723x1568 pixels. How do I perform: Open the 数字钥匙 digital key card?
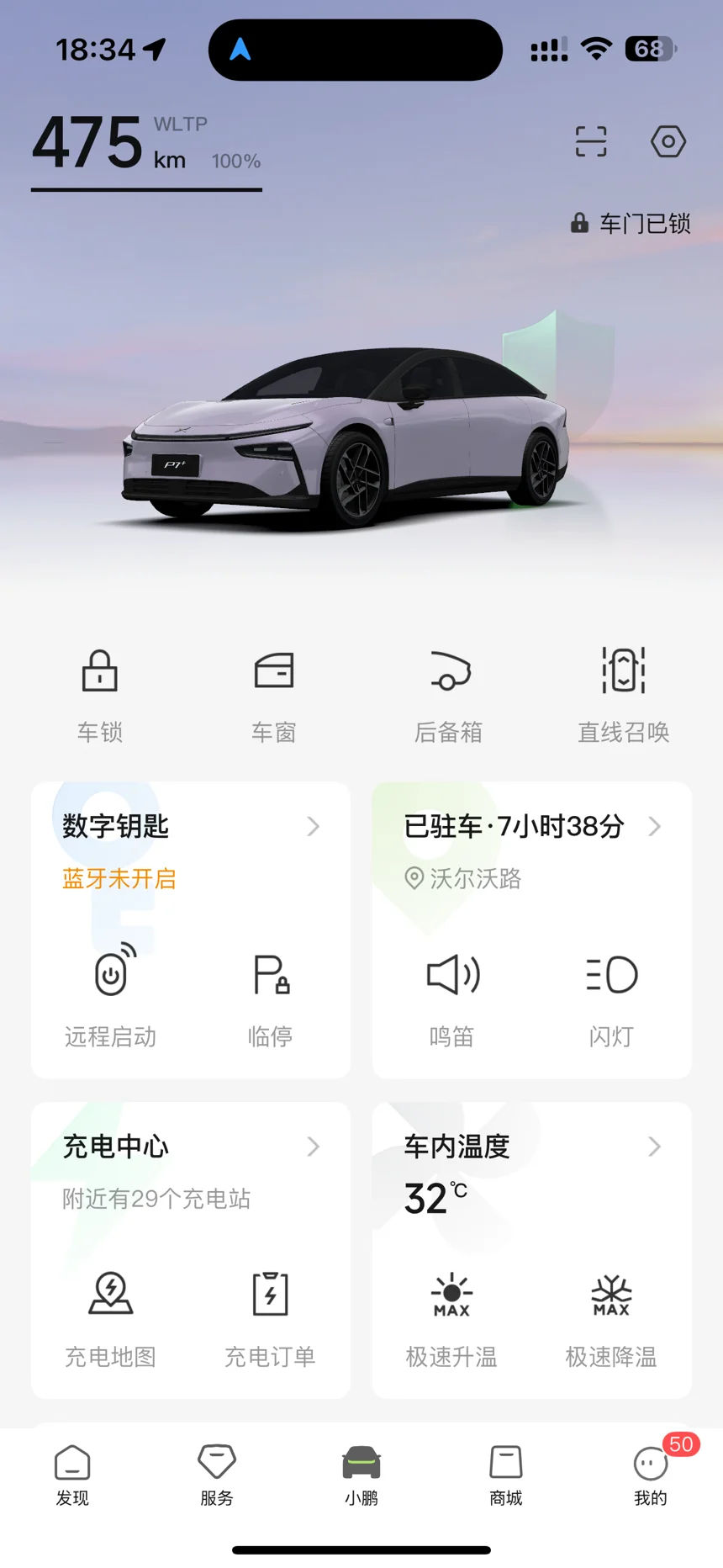[190, 827]
